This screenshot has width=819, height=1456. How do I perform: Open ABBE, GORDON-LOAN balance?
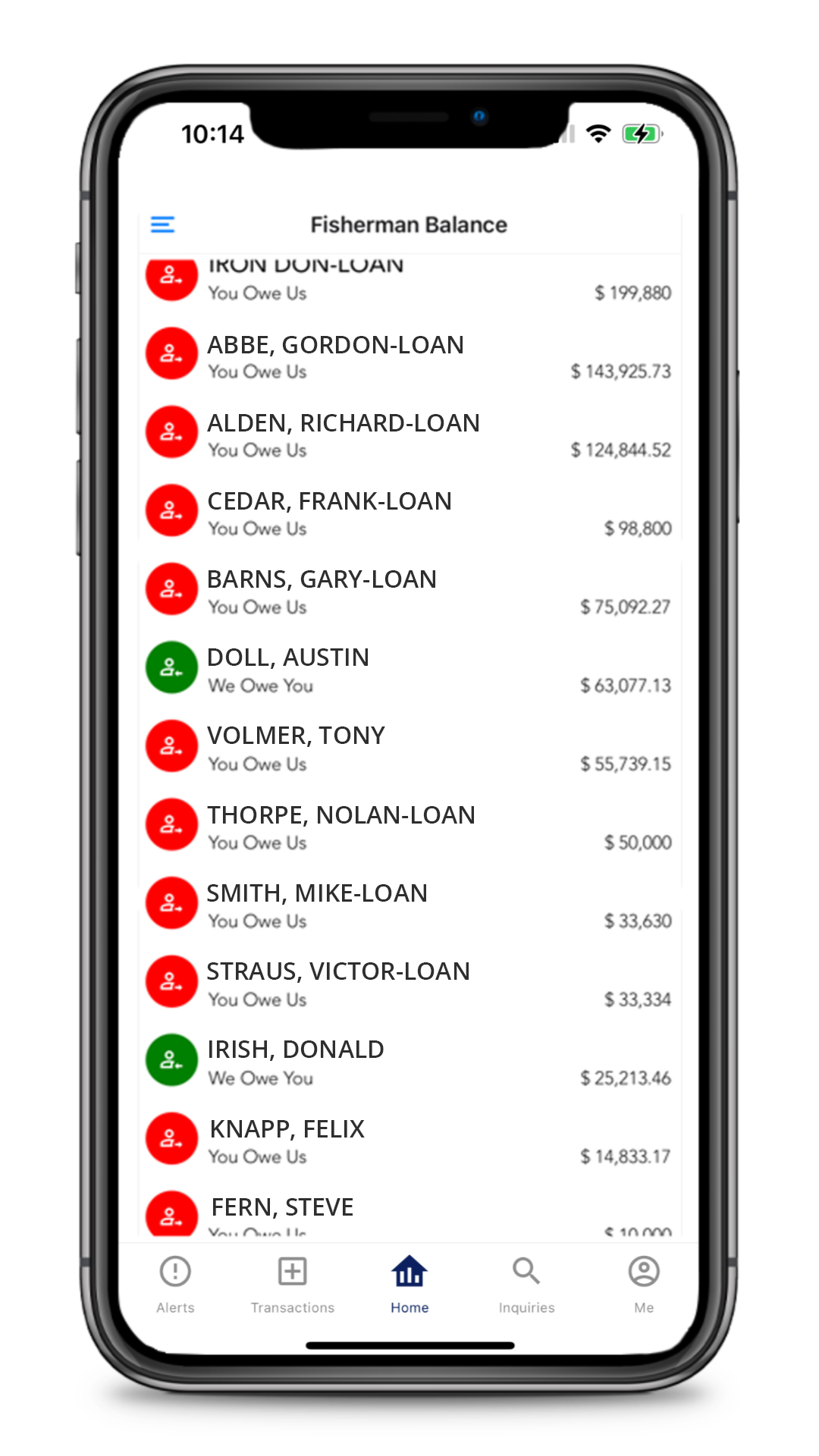tap(409, 355)
